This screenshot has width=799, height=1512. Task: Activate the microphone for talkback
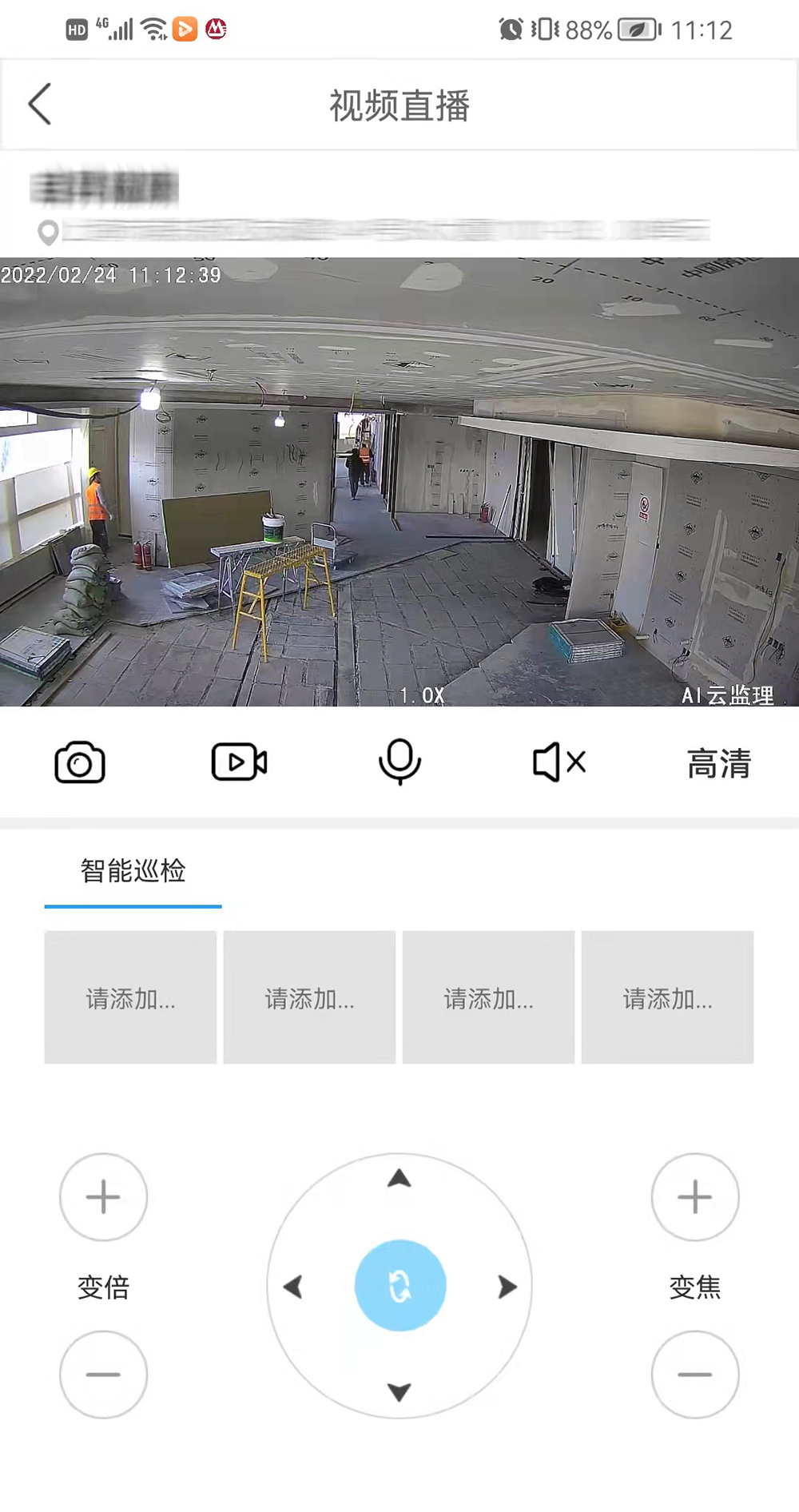click(399, 762)
